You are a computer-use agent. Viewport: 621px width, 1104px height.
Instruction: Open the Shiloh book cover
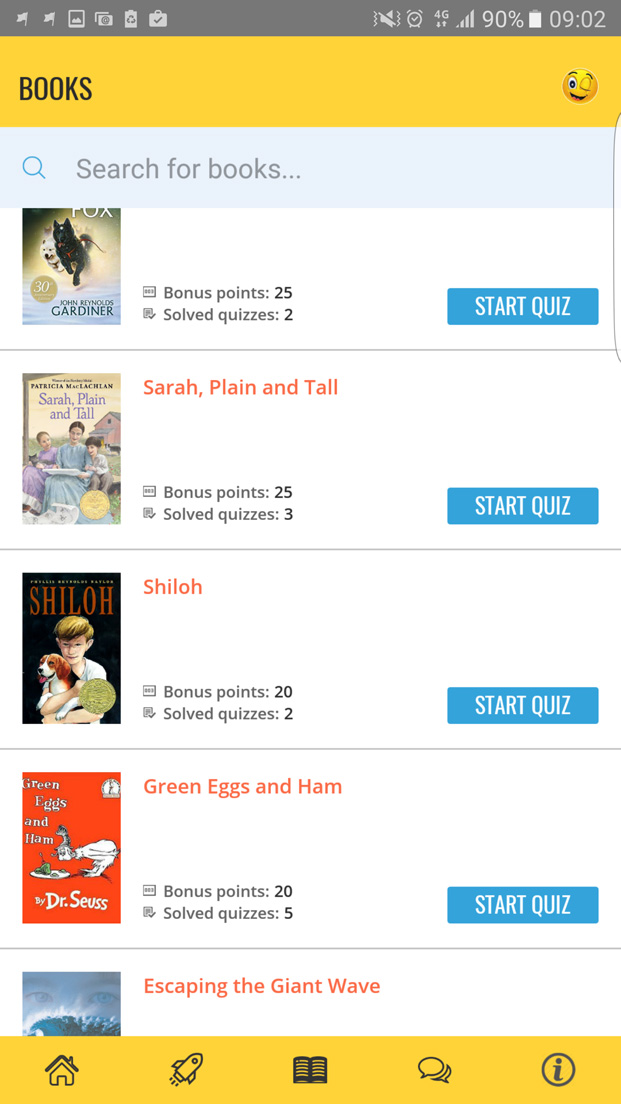coord(71,648)
